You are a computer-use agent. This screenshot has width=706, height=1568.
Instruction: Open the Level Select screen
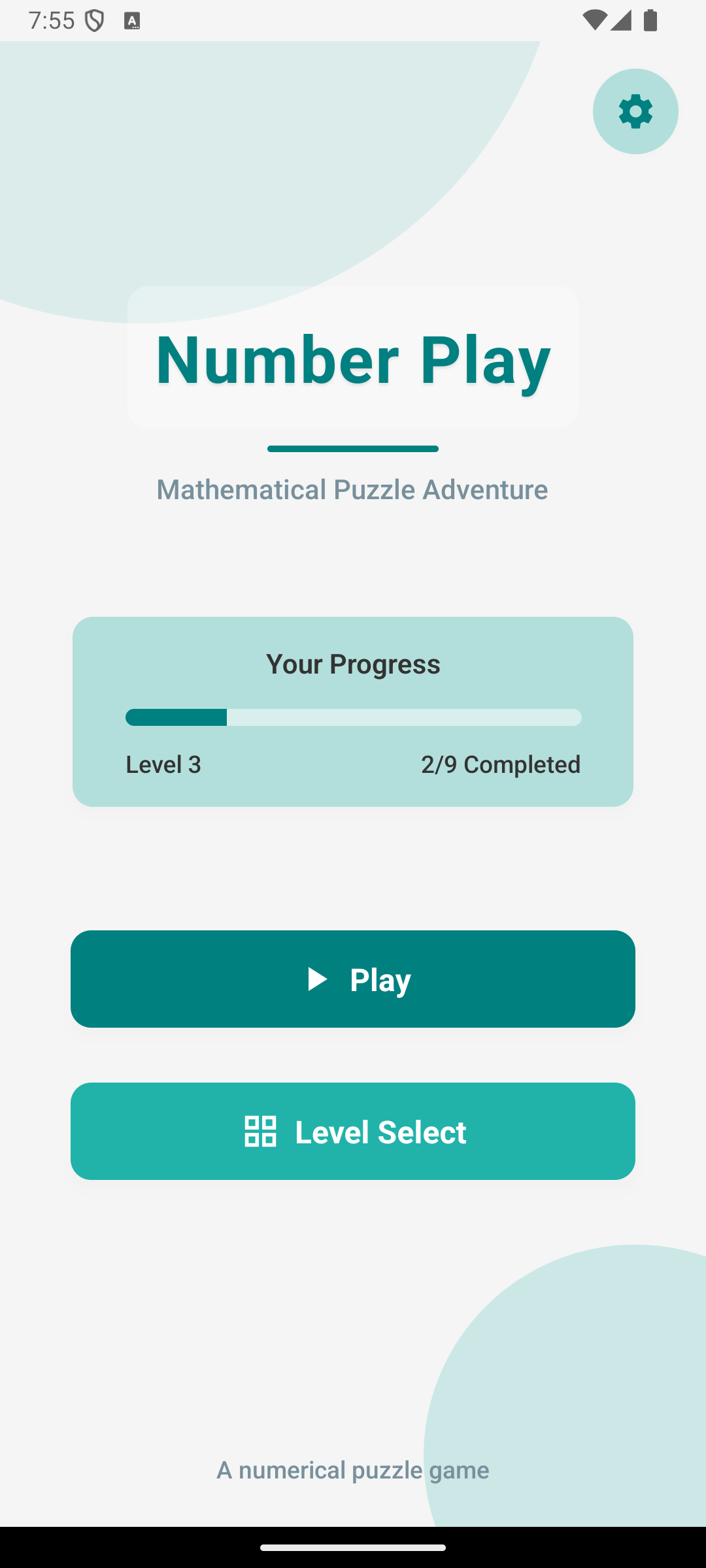pos(353,1131)
